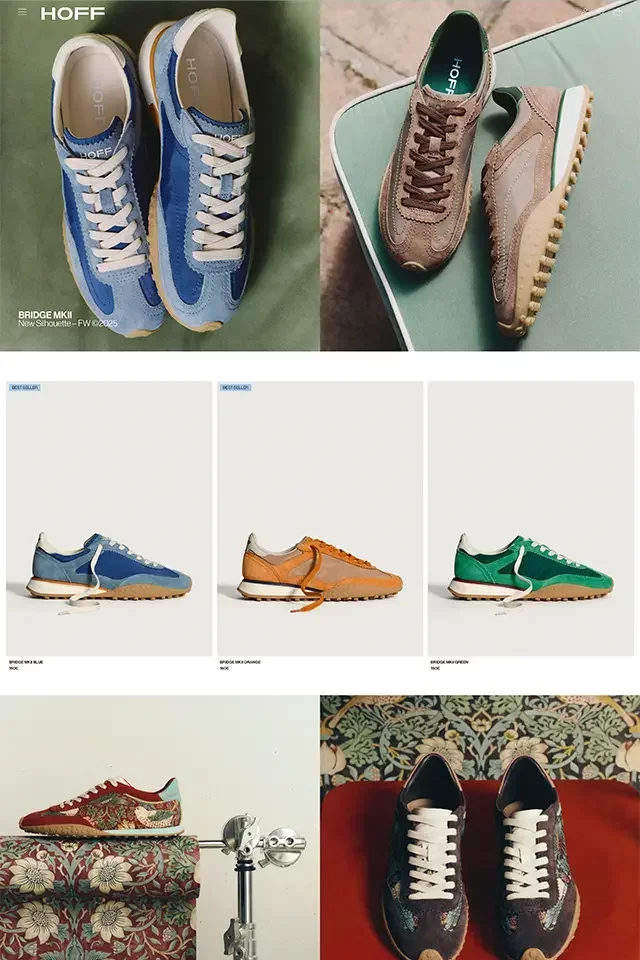View the Bridge MKII Green product
This screenshot has height=960, width=640.
(x=530, y=520)
